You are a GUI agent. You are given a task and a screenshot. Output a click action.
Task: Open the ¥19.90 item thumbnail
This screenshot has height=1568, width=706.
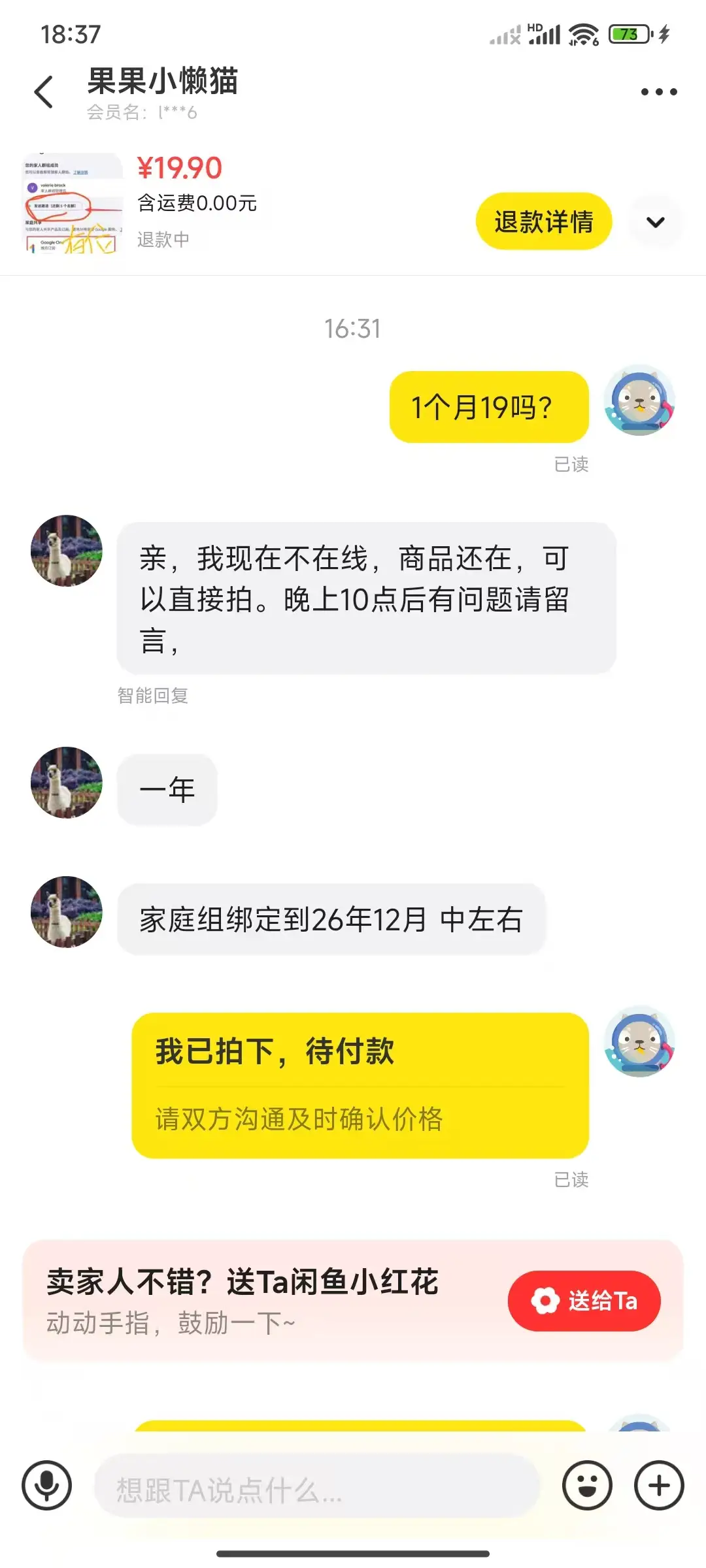[x=73, y=204]
